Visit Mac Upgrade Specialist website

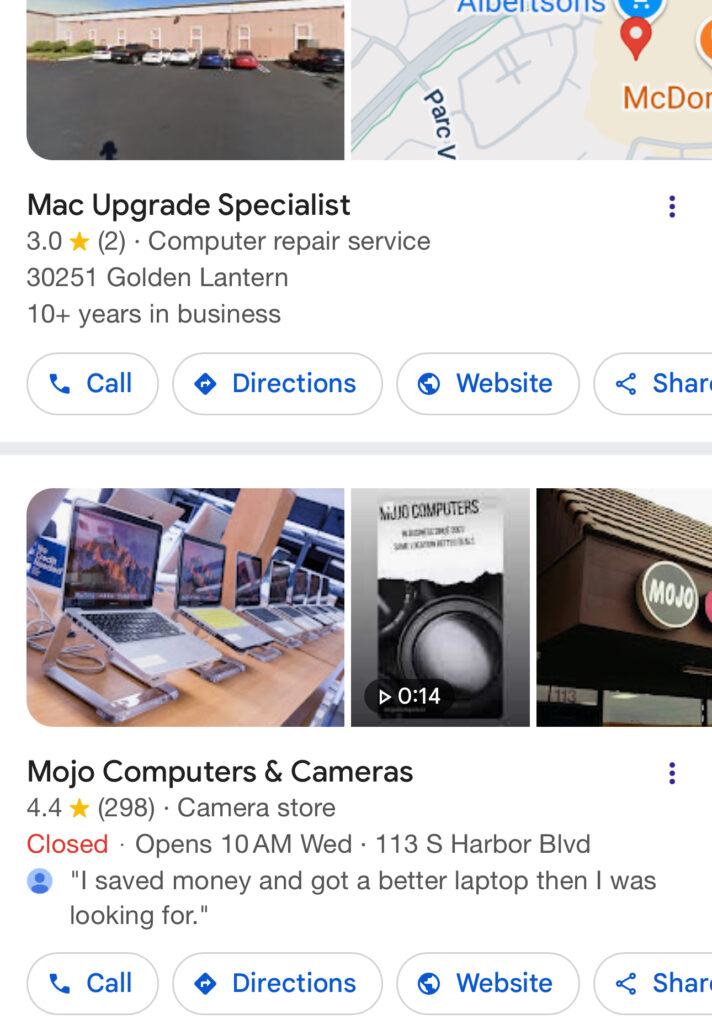click(487, 384)
